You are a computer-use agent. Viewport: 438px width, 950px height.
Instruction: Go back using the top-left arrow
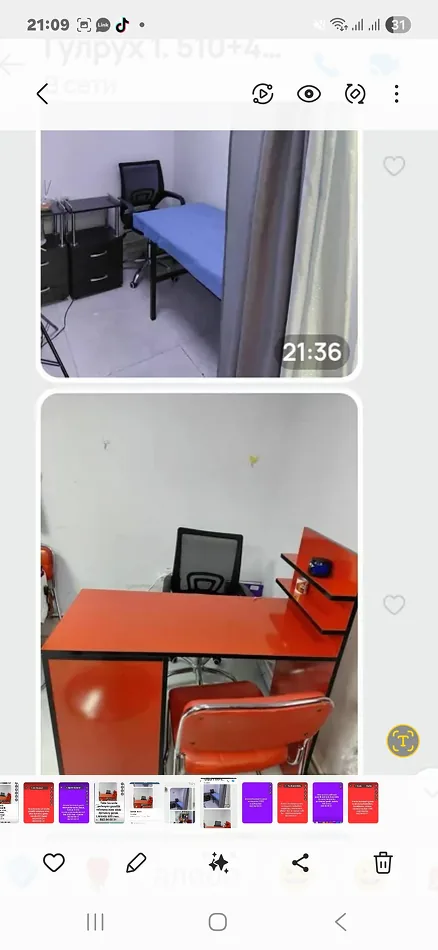(x=42, y=94)
